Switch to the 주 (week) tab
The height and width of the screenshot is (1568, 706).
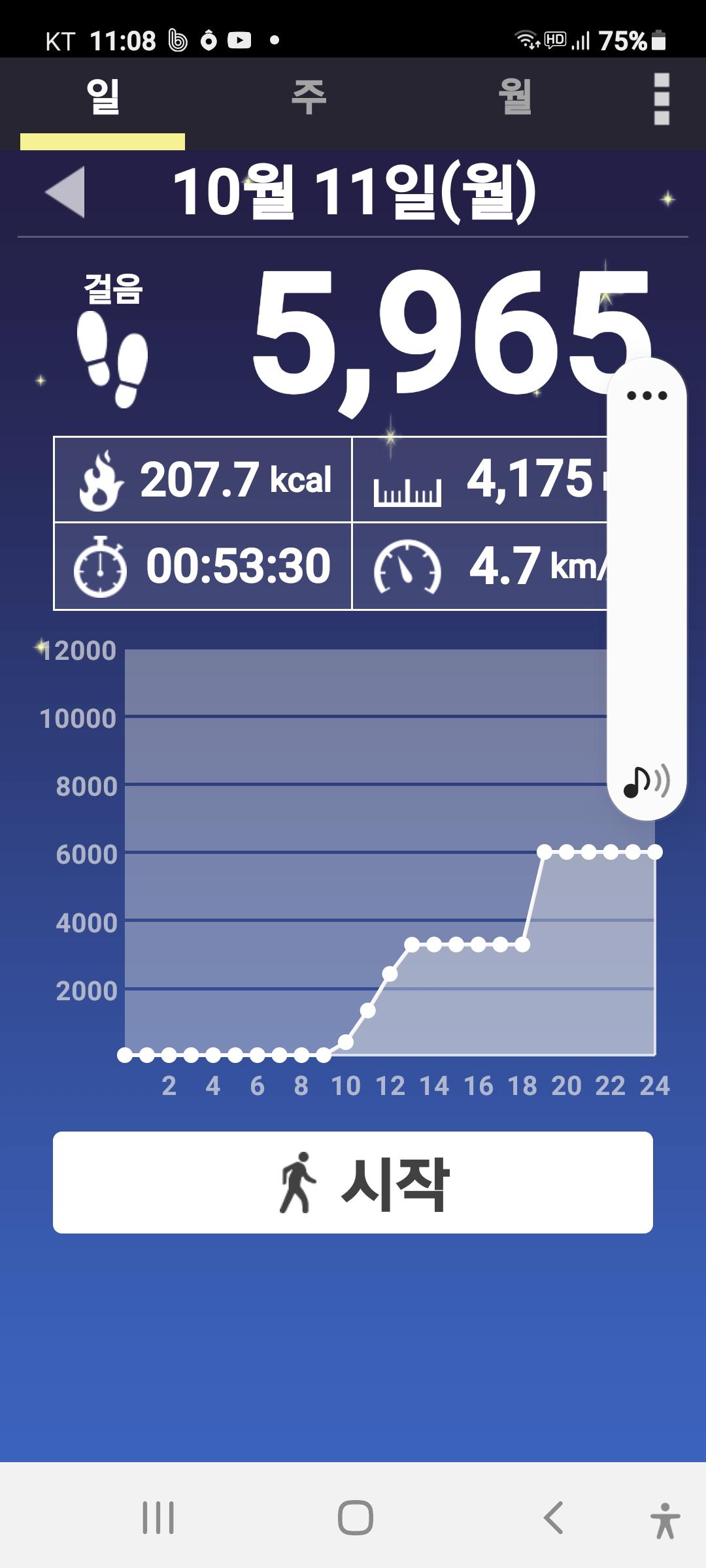(x=309, y=98)
